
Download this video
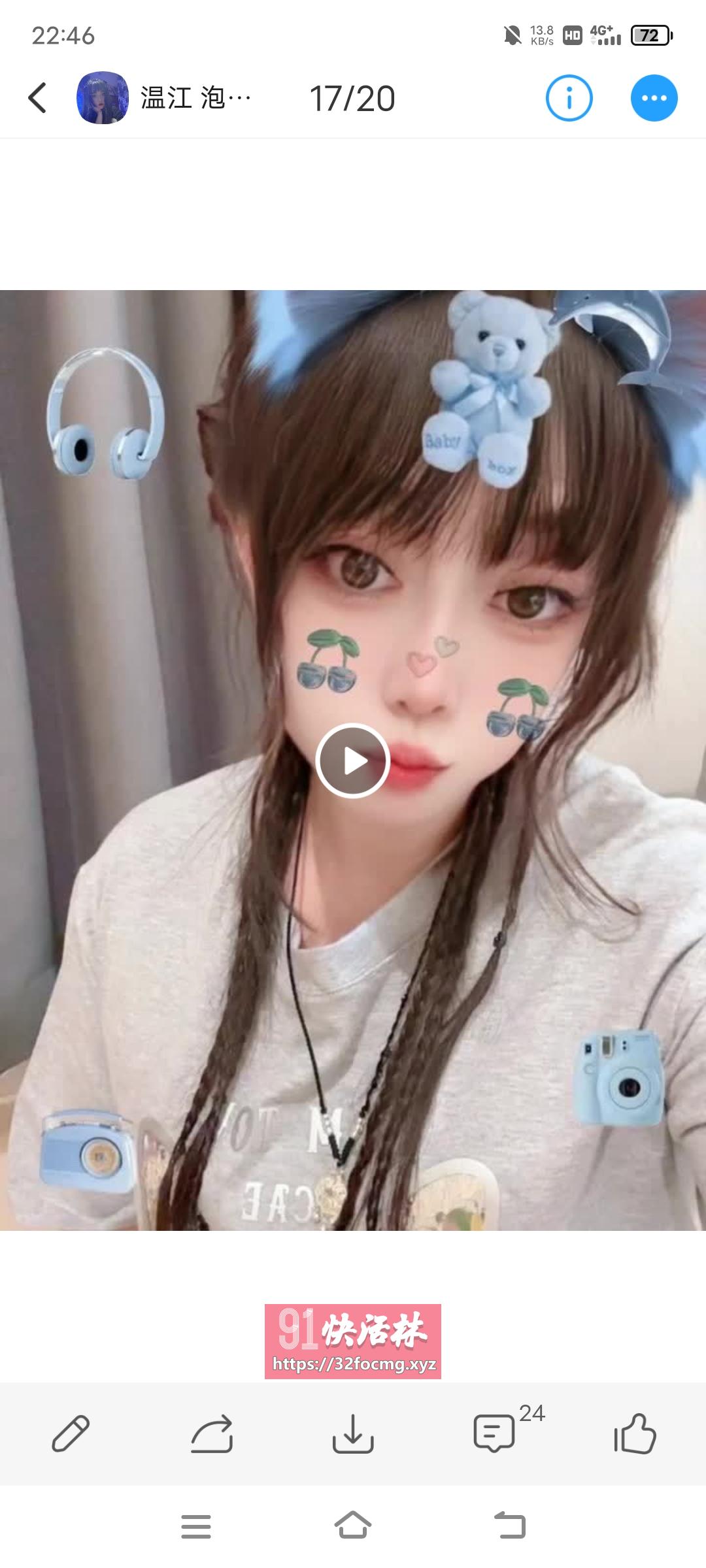tap(353, 1433)
